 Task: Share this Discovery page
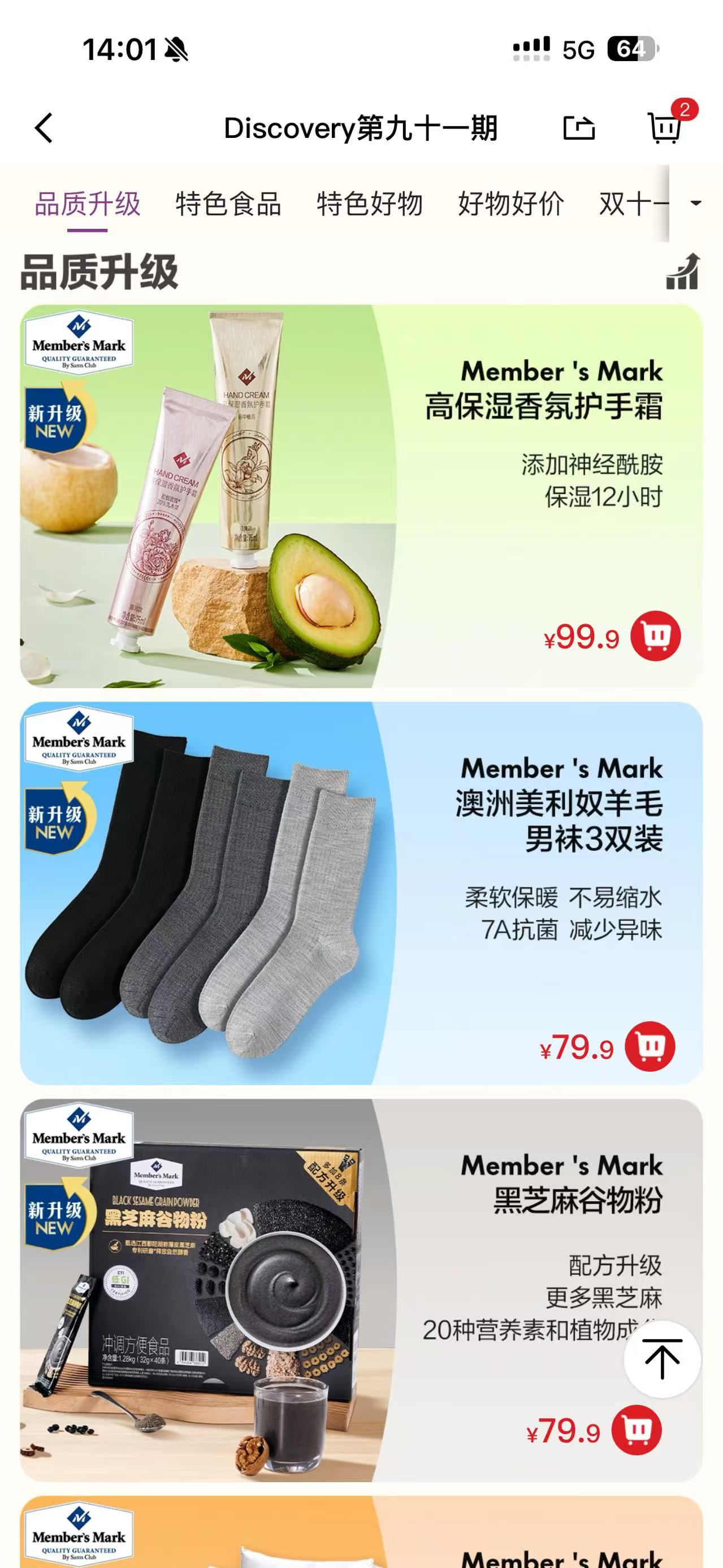tap(578, 128)
